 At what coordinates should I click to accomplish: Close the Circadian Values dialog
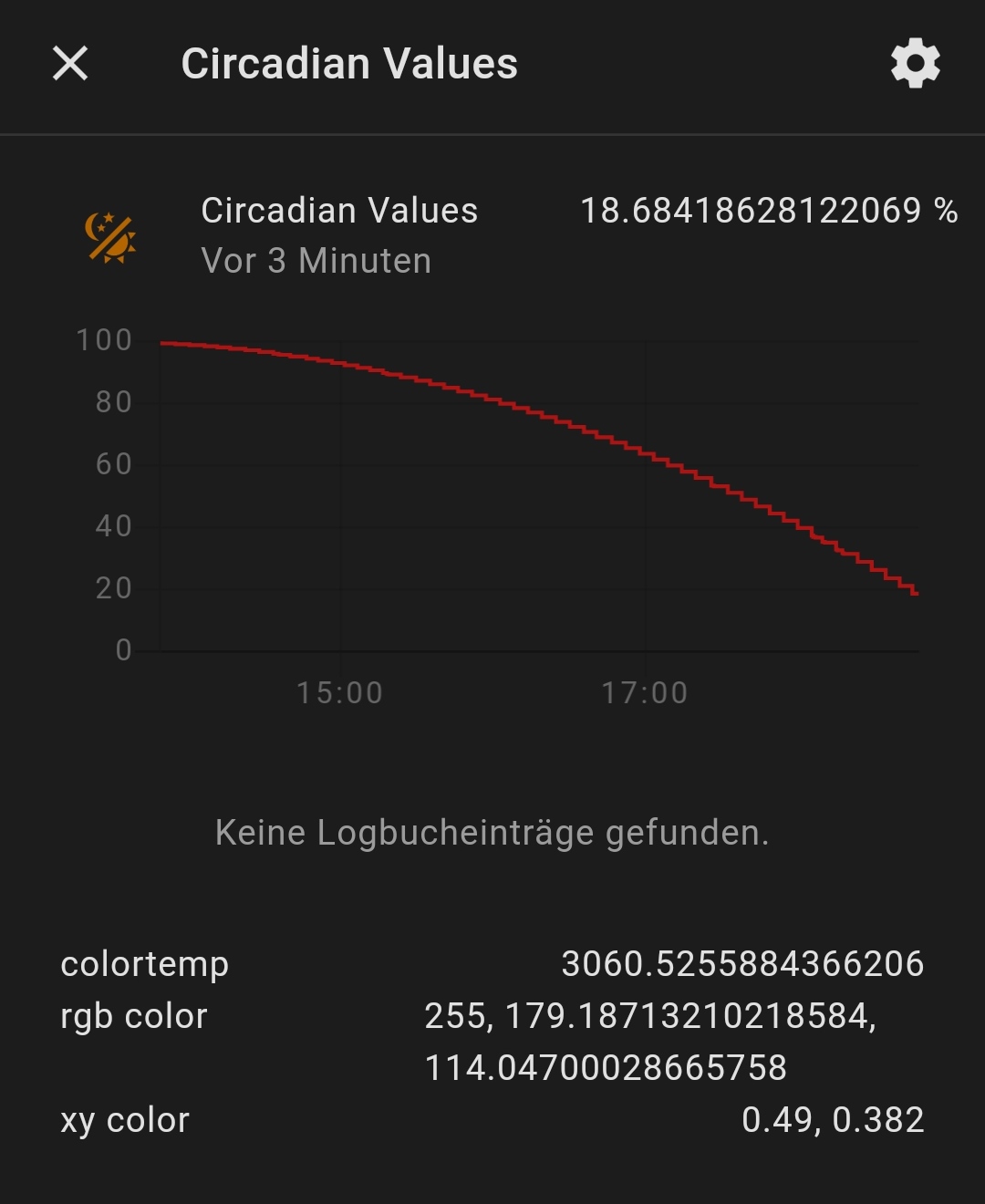point(69,62)
